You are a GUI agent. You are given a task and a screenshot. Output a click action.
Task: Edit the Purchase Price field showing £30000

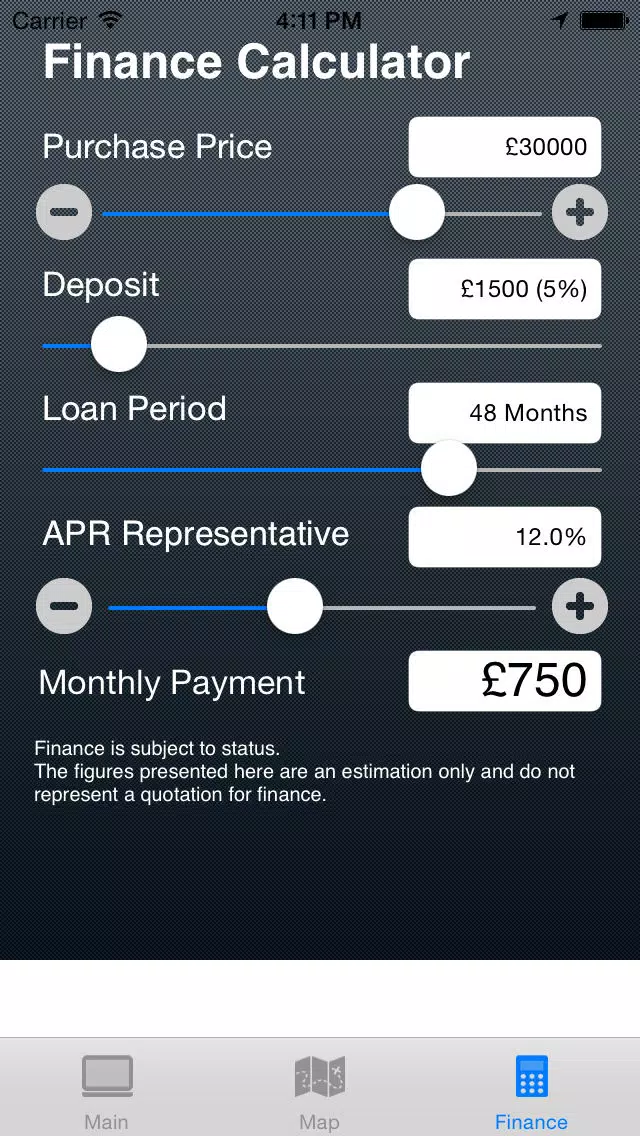(505, 148)
